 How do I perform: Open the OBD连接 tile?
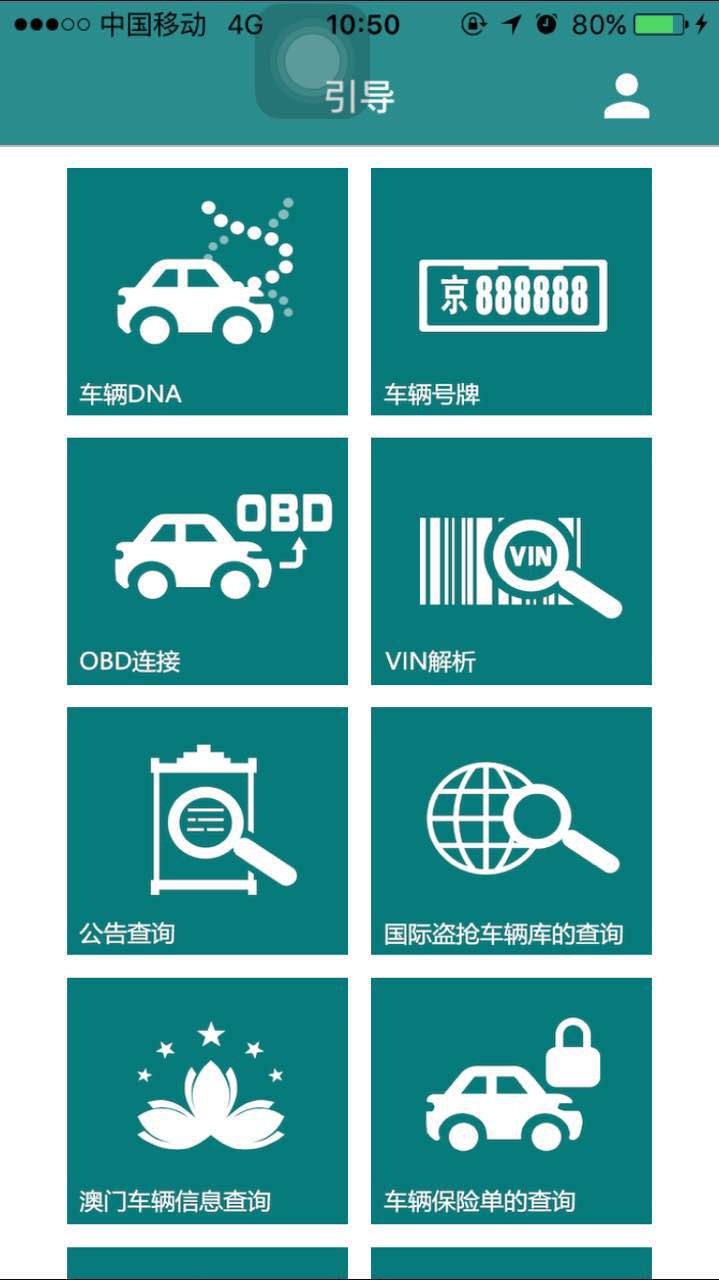[x=207, y=561]
